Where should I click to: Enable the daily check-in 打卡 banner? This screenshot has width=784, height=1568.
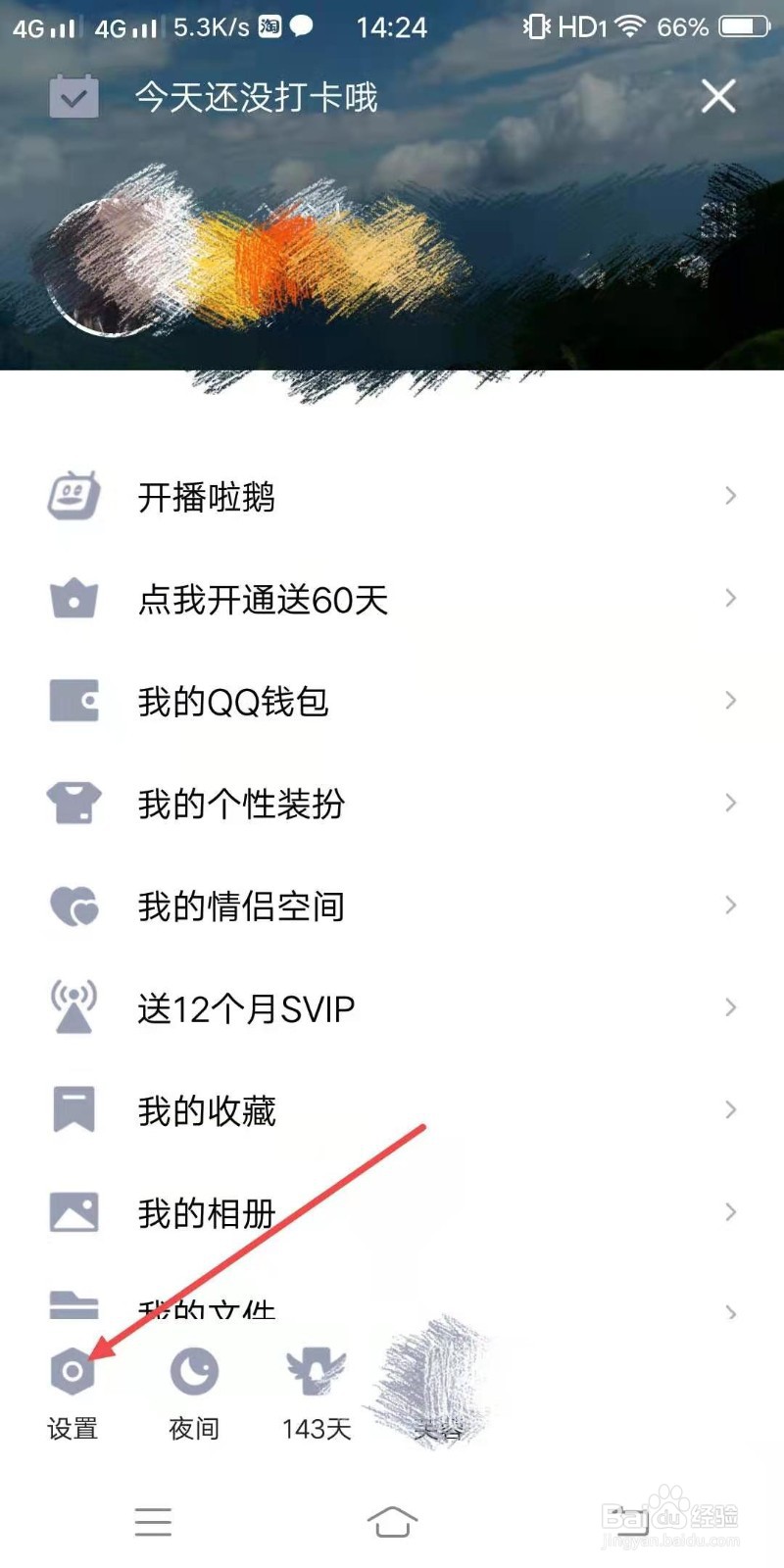coord(258,97)
